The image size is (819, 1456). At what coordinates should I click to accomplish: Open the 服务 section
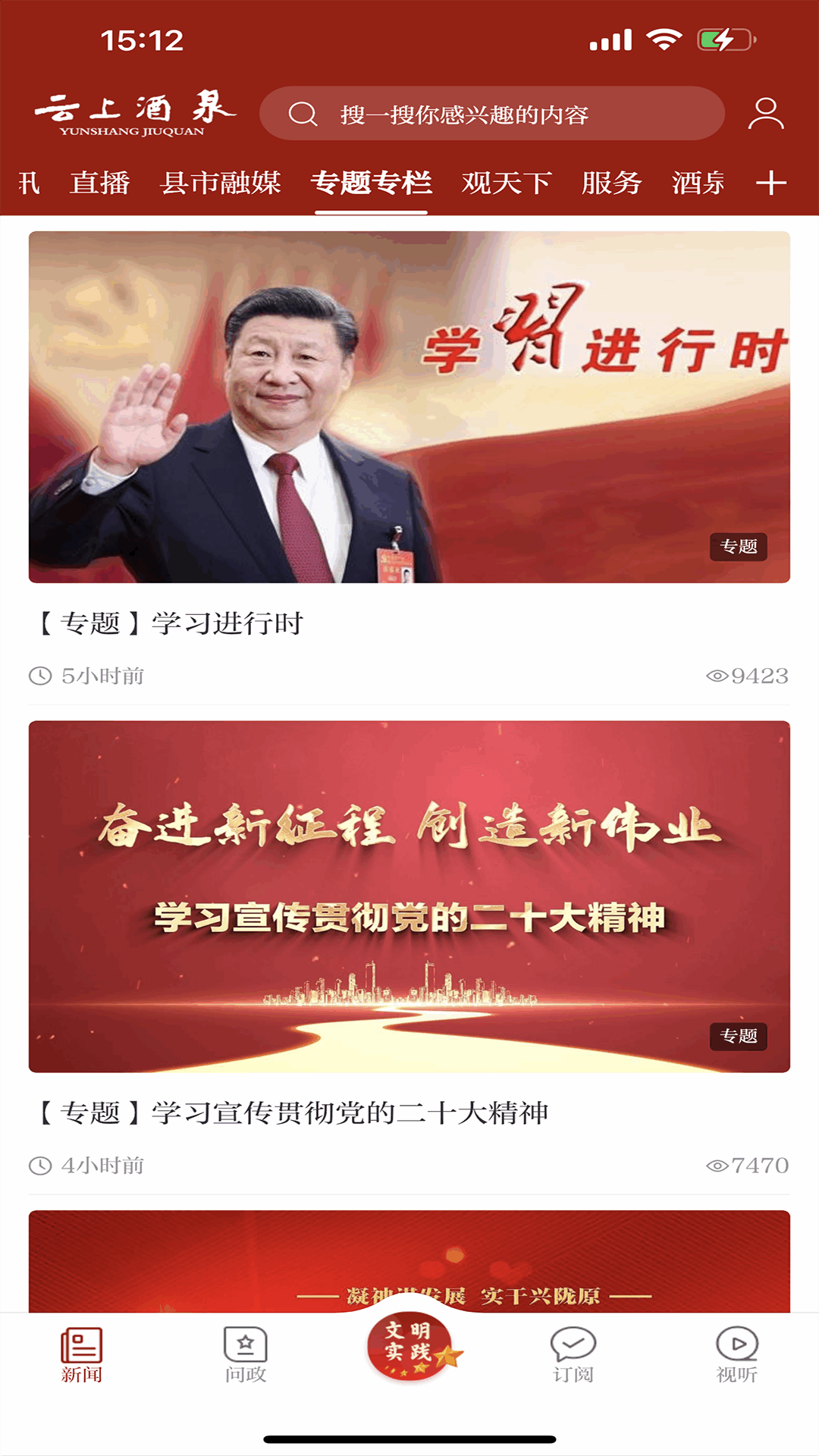tap(611, 182)
